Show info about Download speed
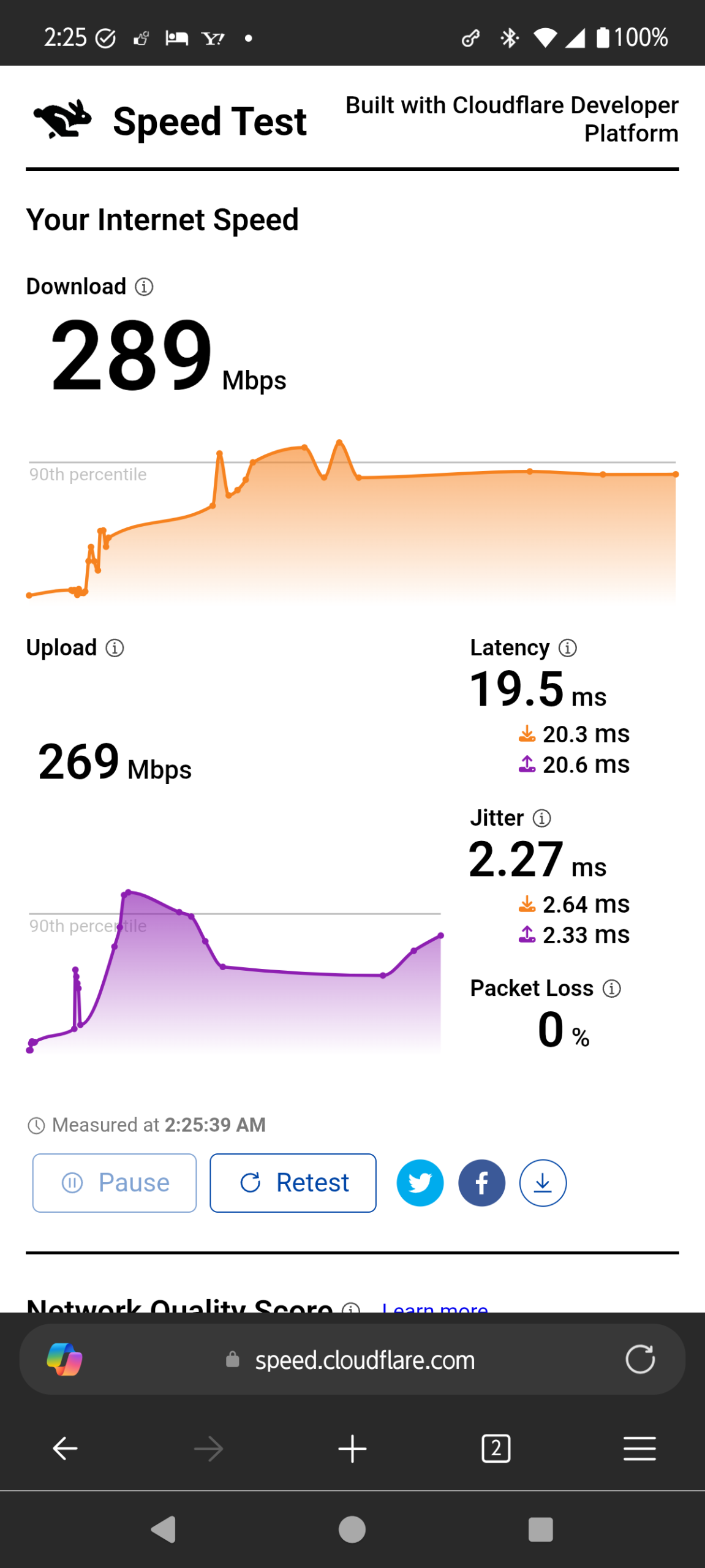 tap(144, 287)
